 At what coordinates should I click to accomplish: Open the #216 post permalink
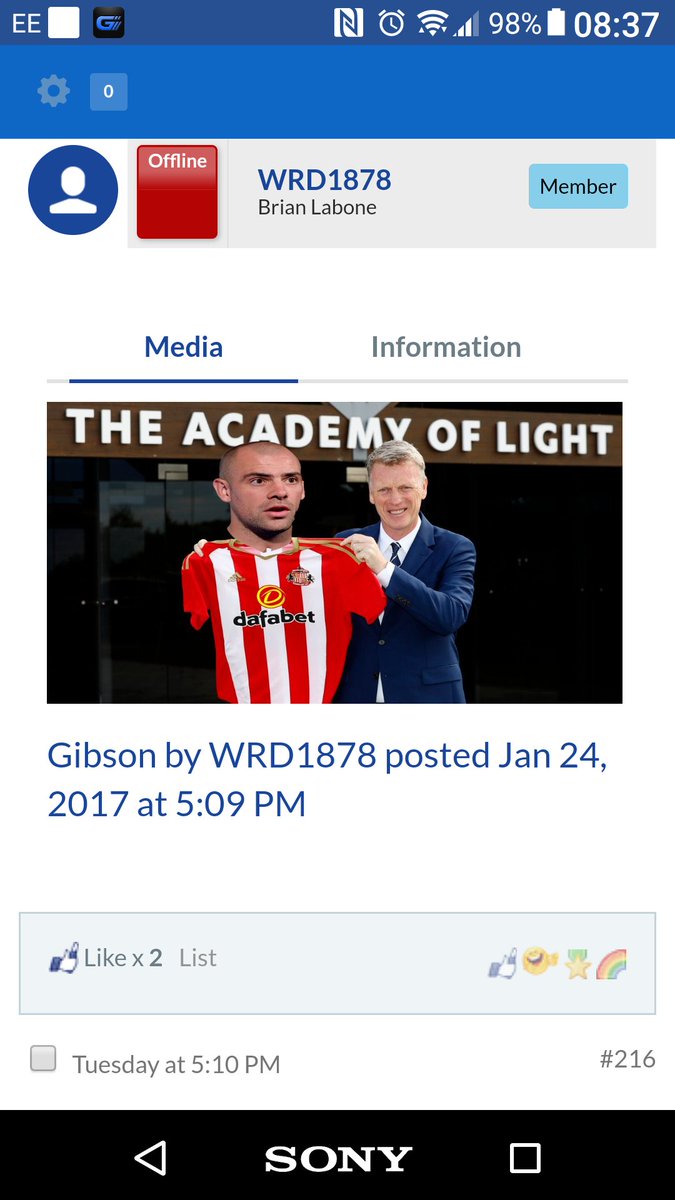pyautogui.click(x=627, y=1059)
